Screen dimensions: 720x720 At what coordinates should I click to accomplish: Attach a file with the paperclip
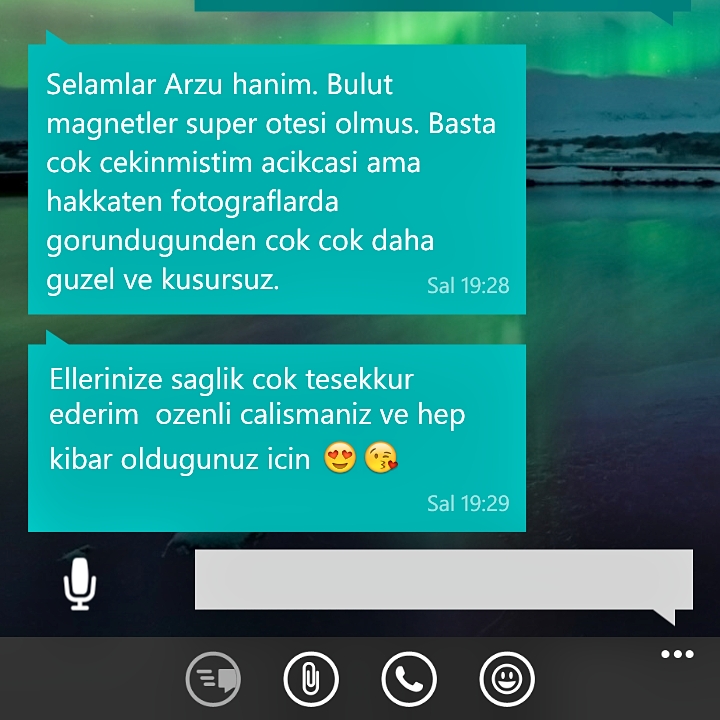click(x=311, y=680)
